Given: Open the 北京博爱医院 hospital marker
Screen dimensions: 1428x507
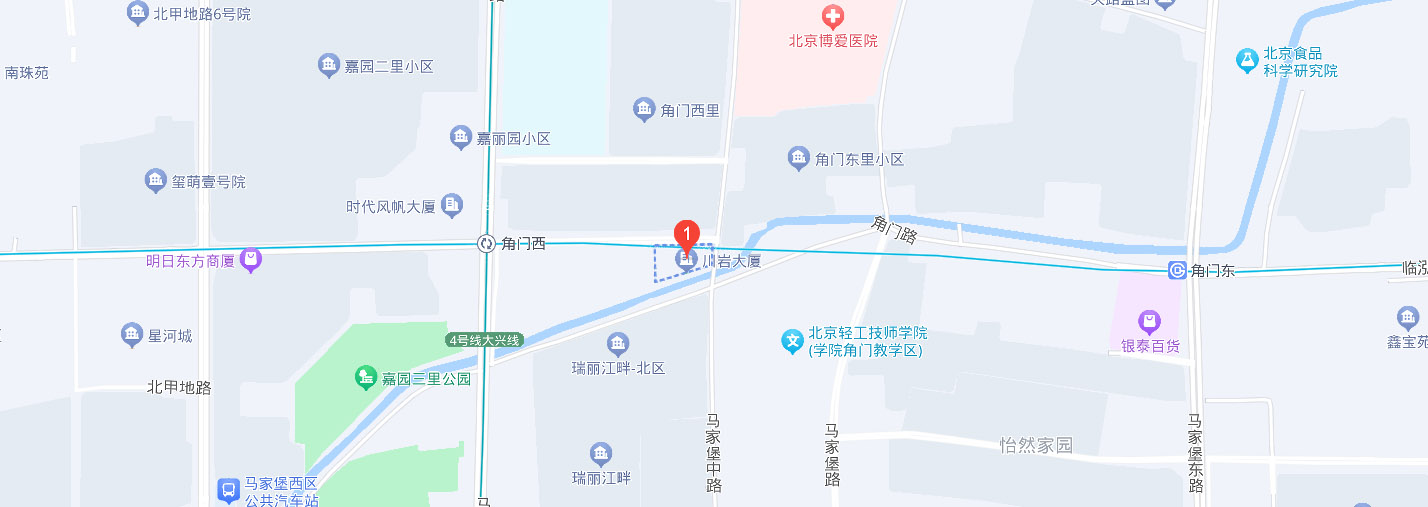Looking at the screenshot, I should pyautogui.click(x=832, y=16).
